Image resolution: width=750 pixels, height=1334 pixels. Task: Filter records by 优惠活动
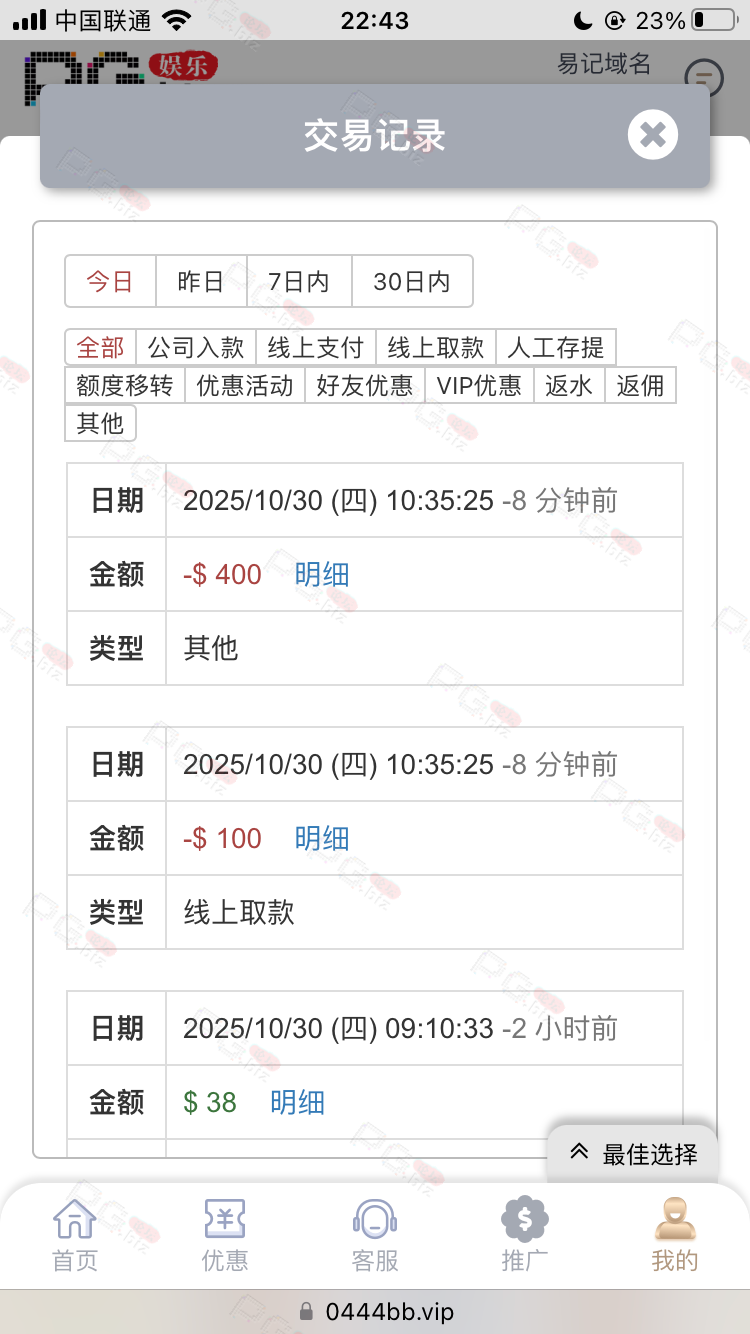[245, 386]
